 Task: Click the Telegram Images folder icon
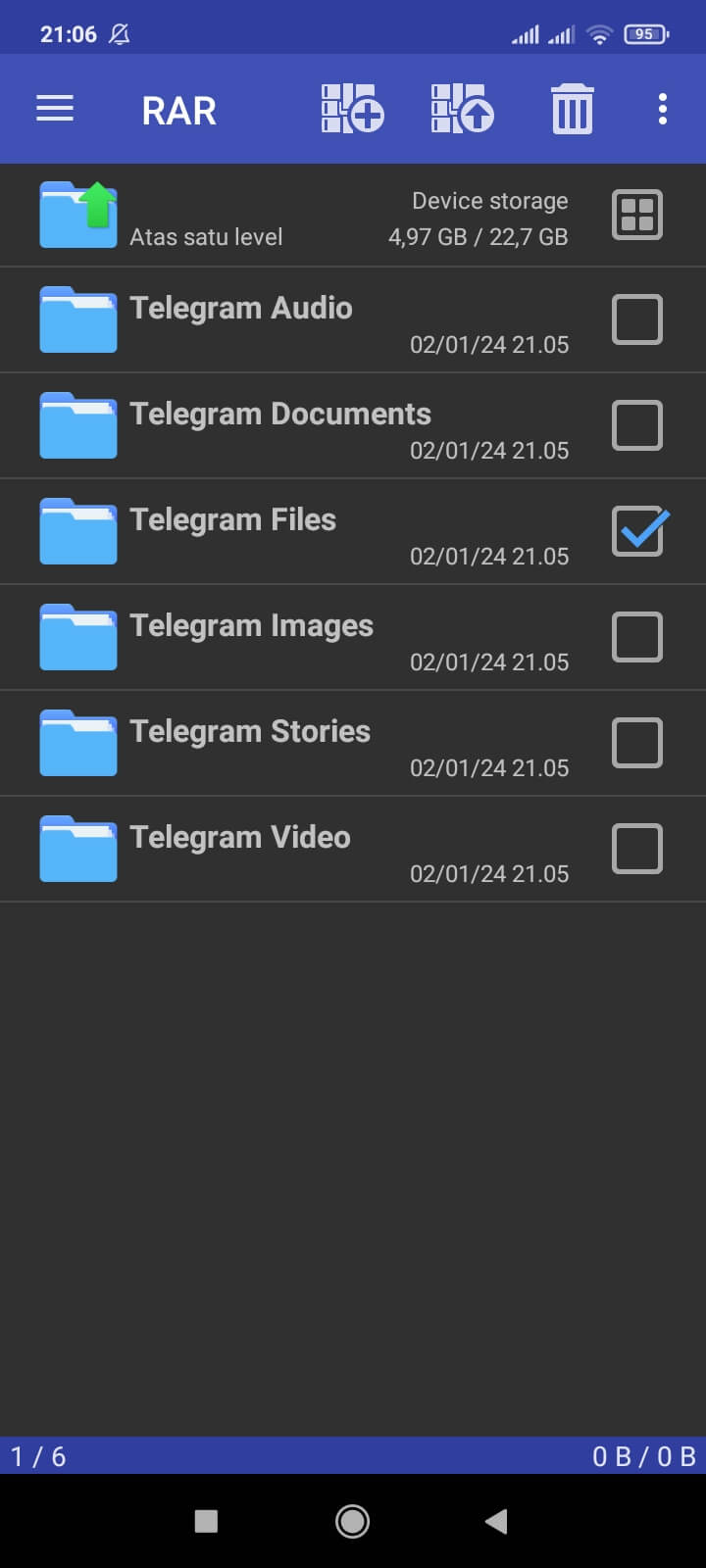77,637
